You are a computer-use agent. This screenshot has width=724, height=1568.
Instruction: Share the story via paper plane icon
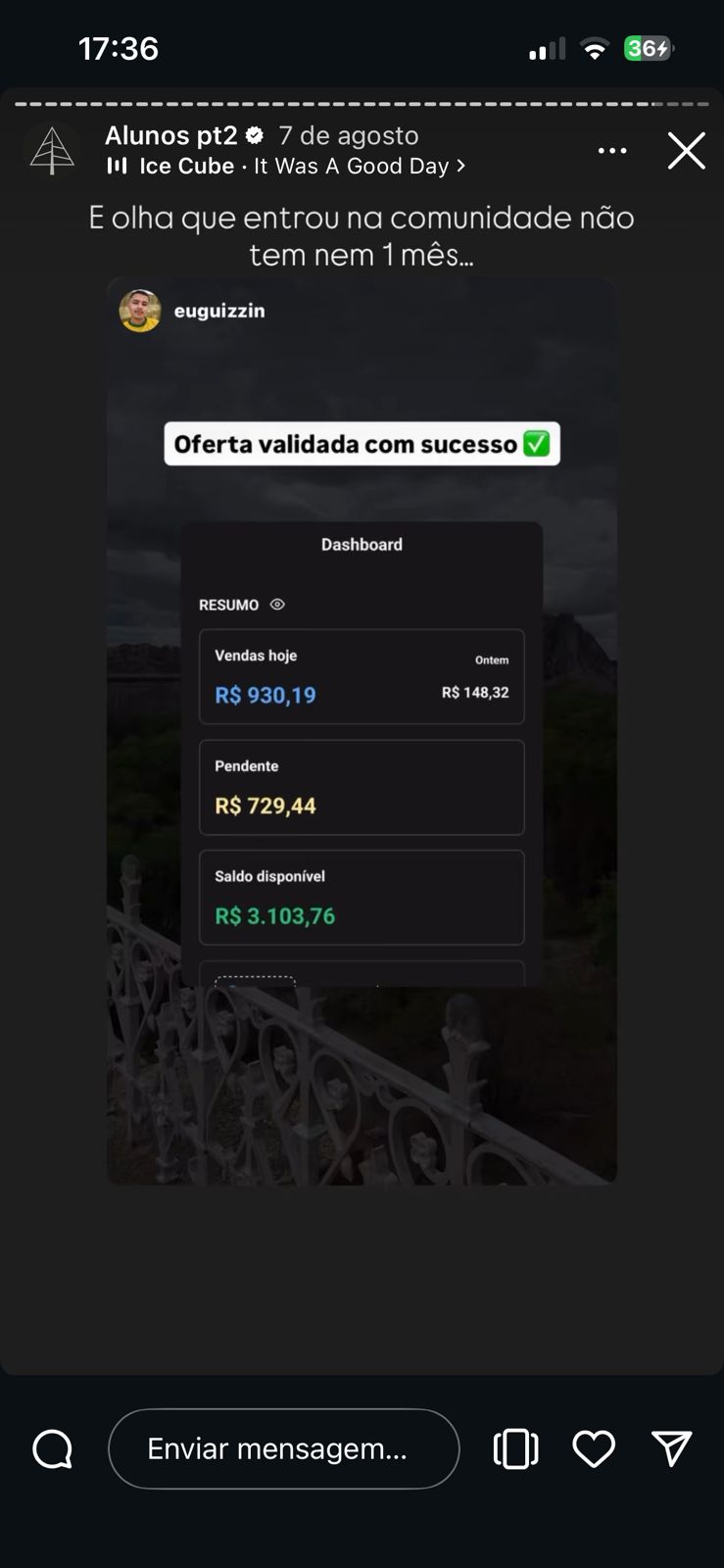(x=672, y=1448)
